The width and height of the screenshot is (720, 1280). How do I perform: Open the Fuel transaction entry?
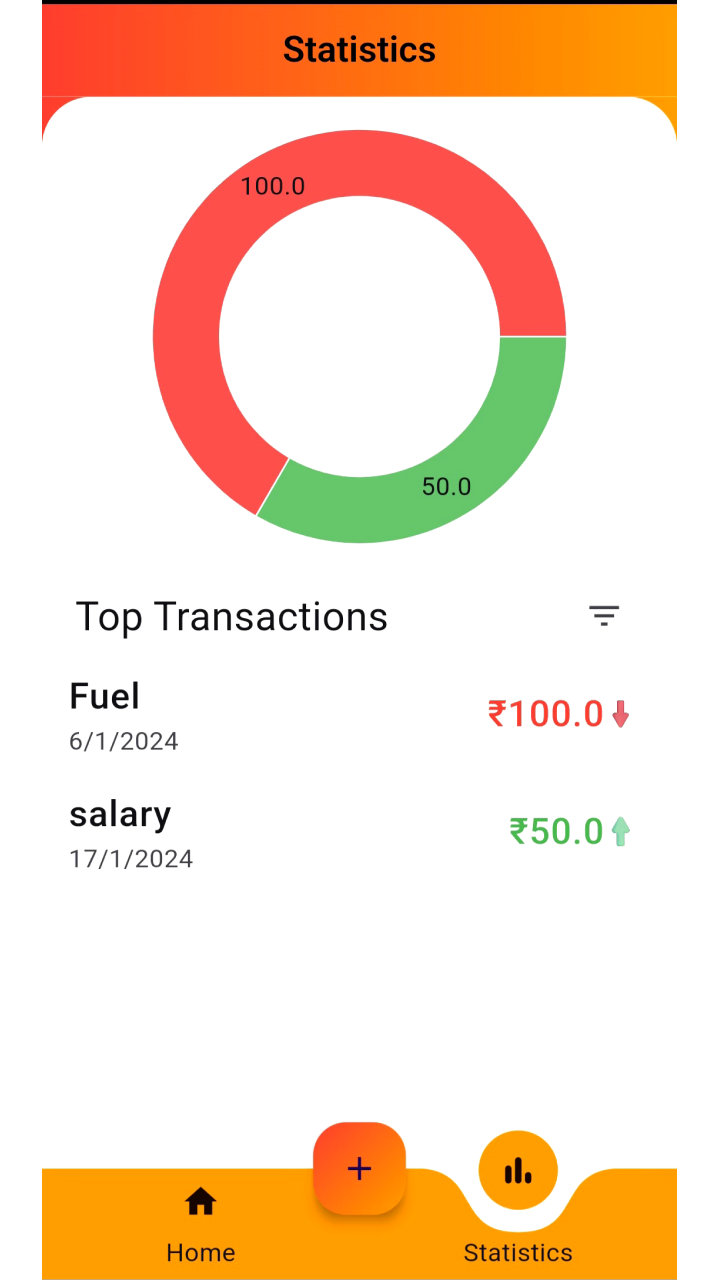(104, 697)
